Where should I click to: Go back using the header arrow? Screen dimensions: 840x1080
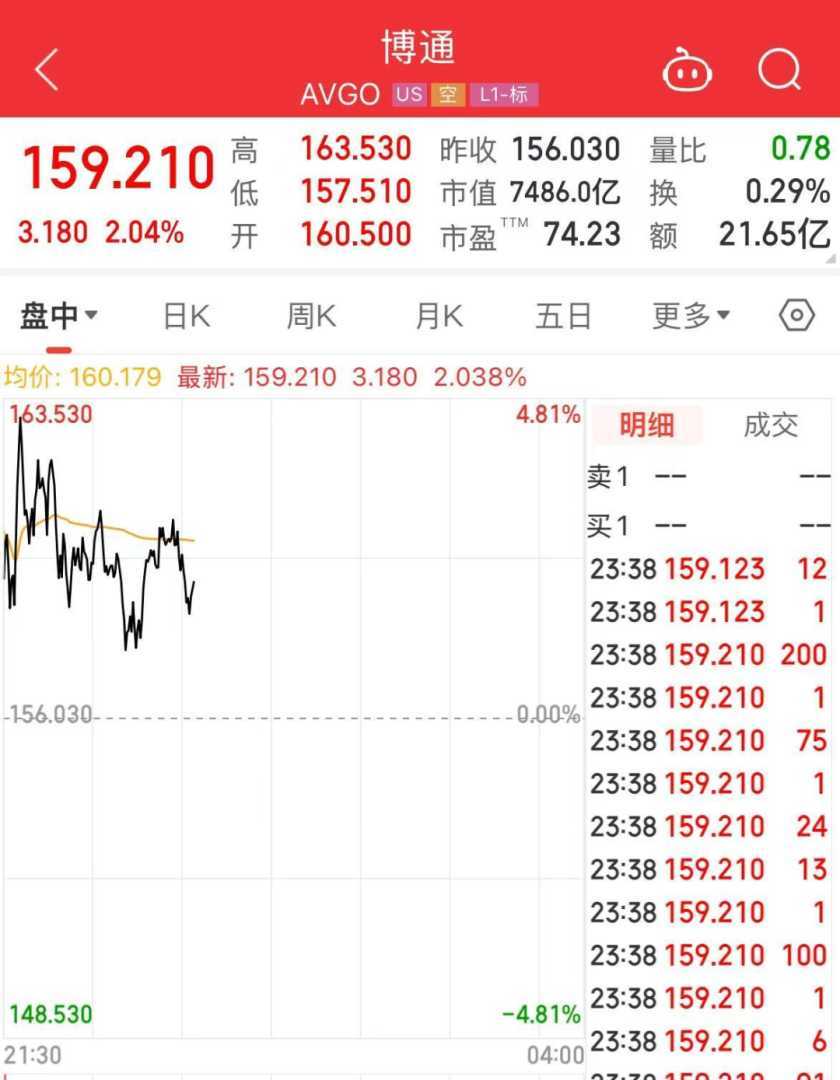pos(47,70)
